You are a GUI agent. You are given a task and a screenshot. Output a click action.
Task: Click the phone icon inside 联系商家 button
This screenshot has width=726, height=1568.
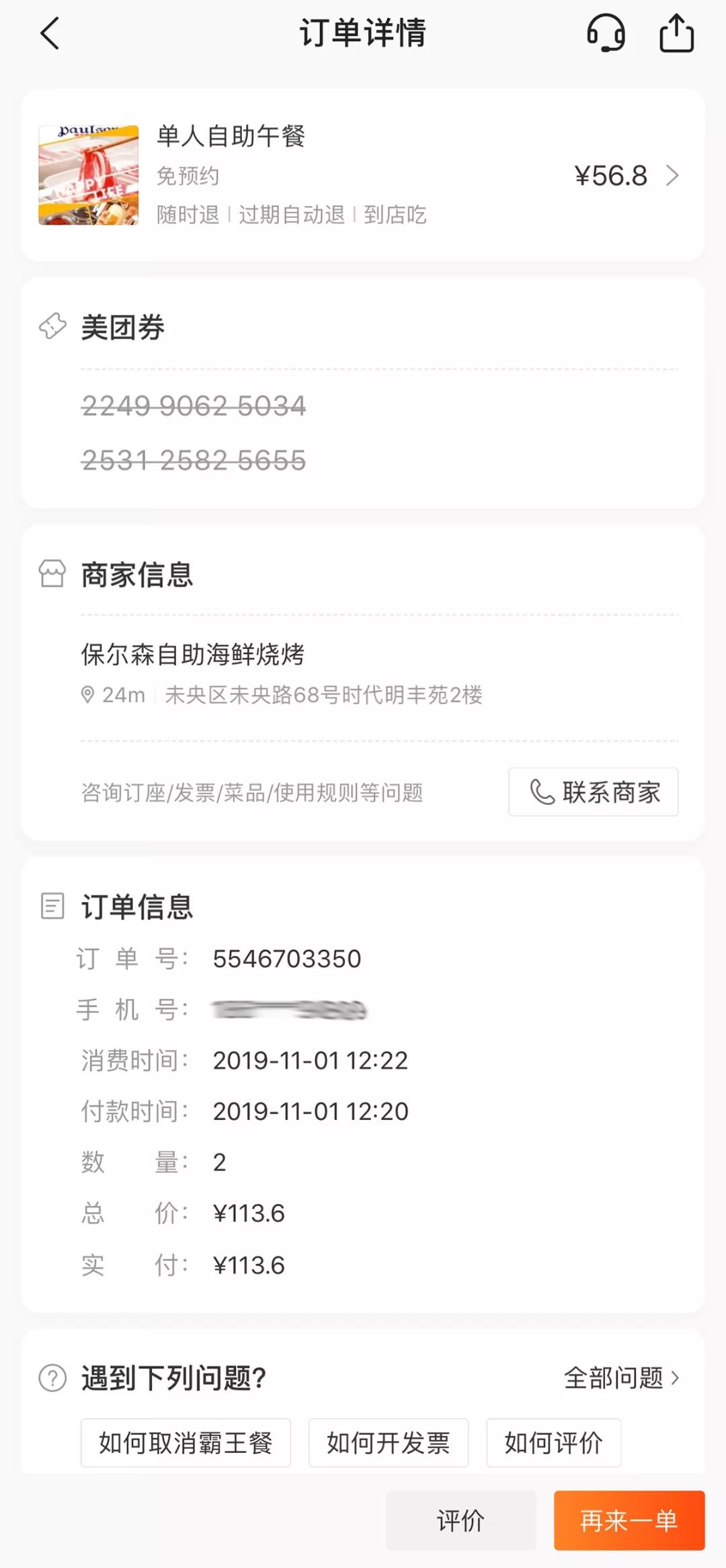(x=542, y=792)
